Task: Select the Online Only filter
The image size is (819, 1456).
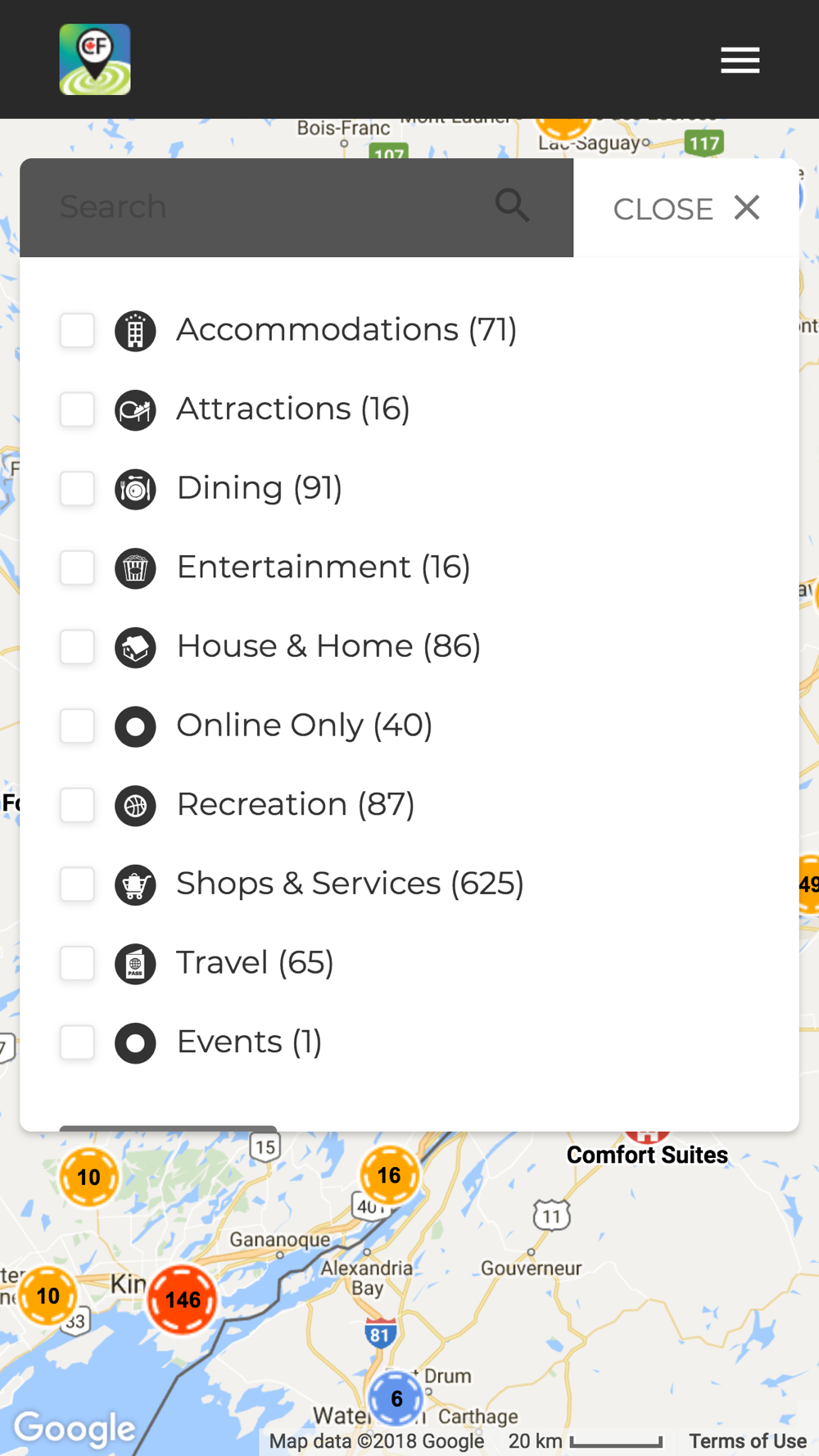Action: [77, 726]
